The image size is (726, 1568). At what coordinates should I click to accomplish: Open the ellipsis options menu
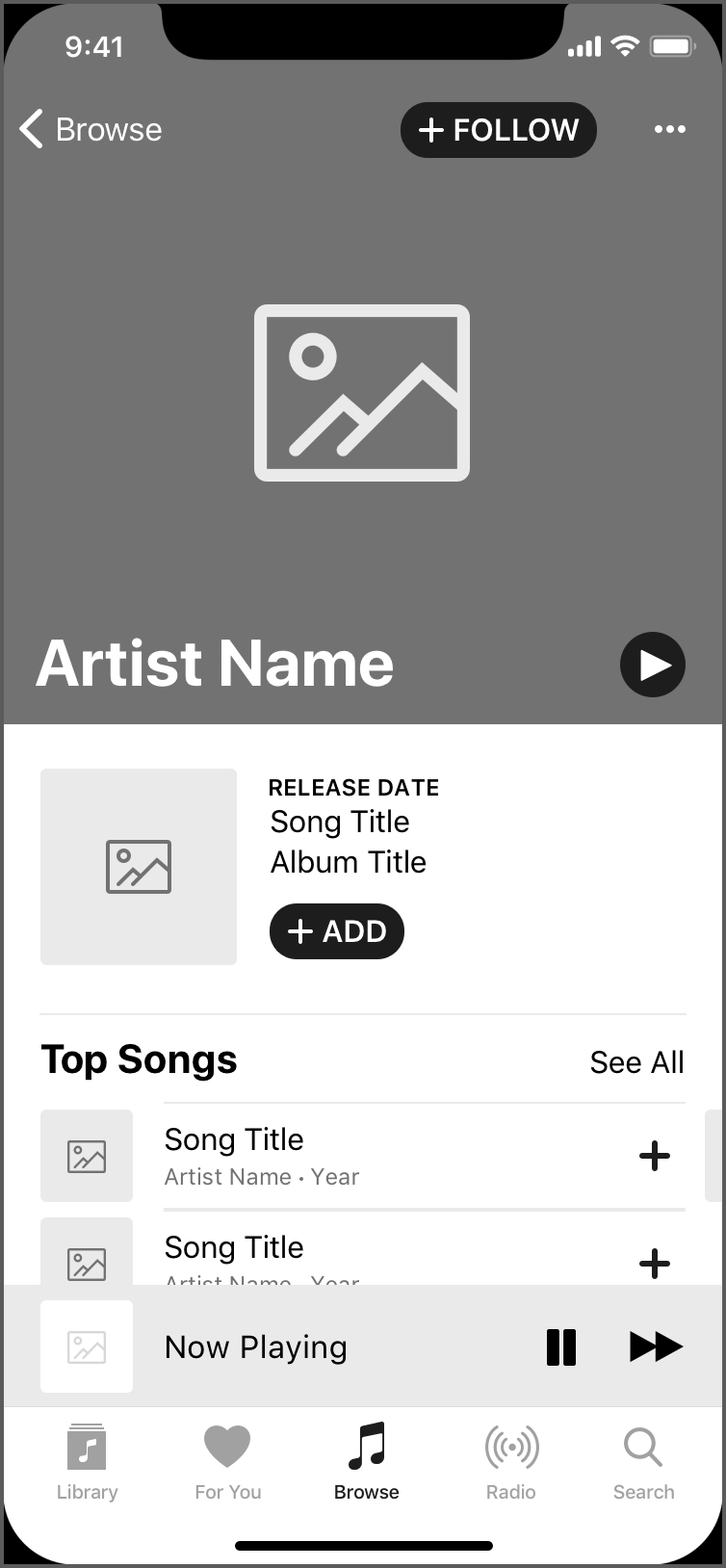[670, 129]
